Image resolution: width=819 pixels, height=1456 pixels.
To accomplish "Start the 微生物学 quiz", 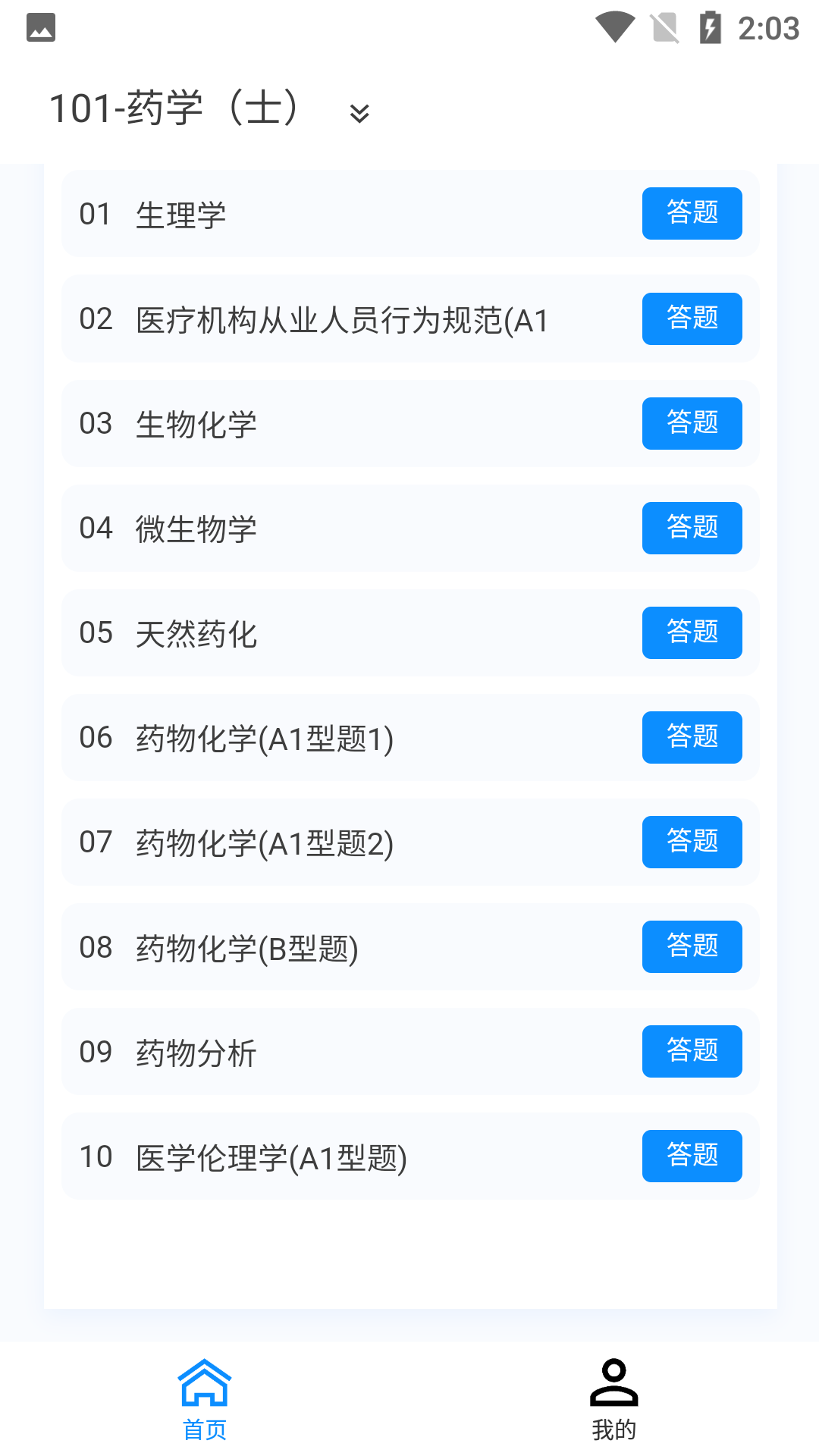I will (x=692, y=528).
